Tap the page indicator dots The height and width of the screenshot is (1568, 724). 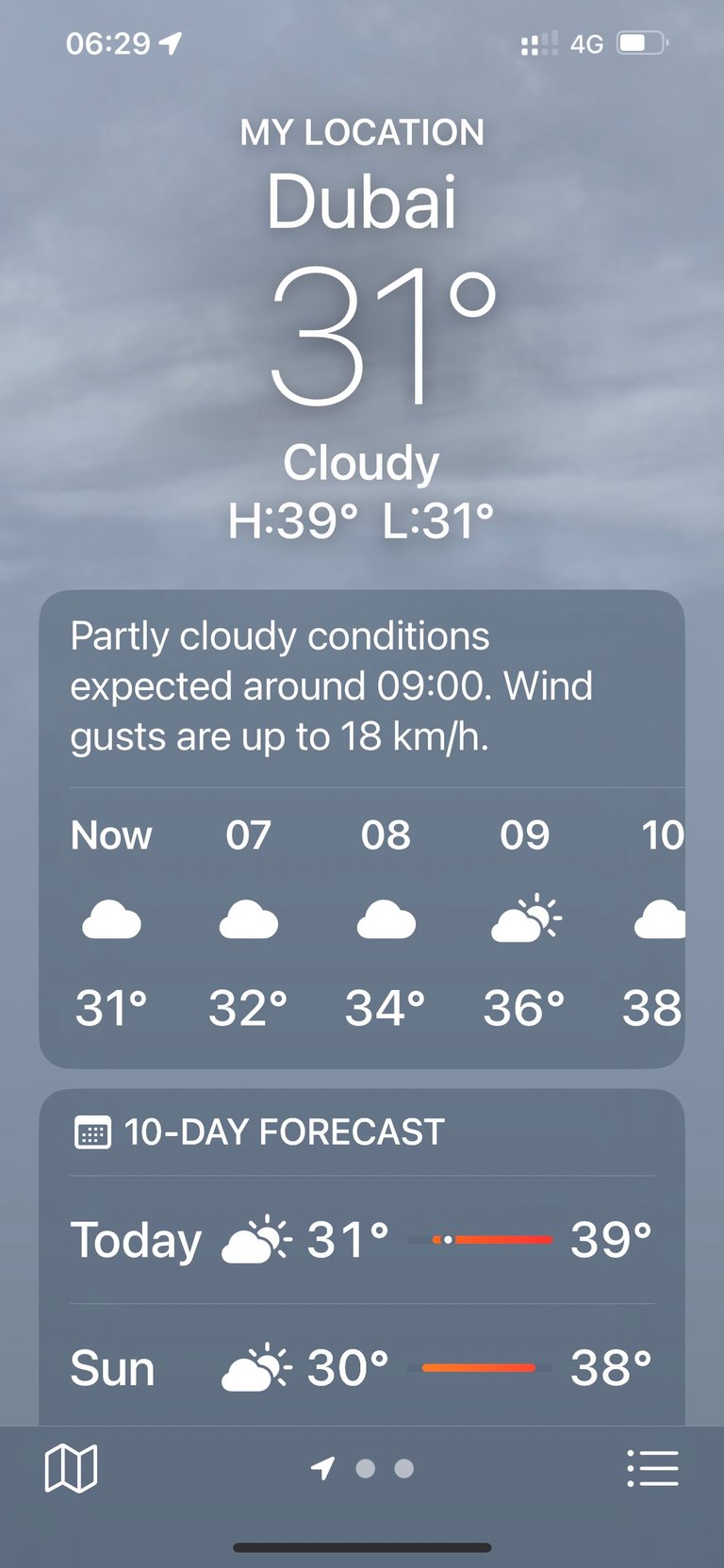tap(363, 1468)
